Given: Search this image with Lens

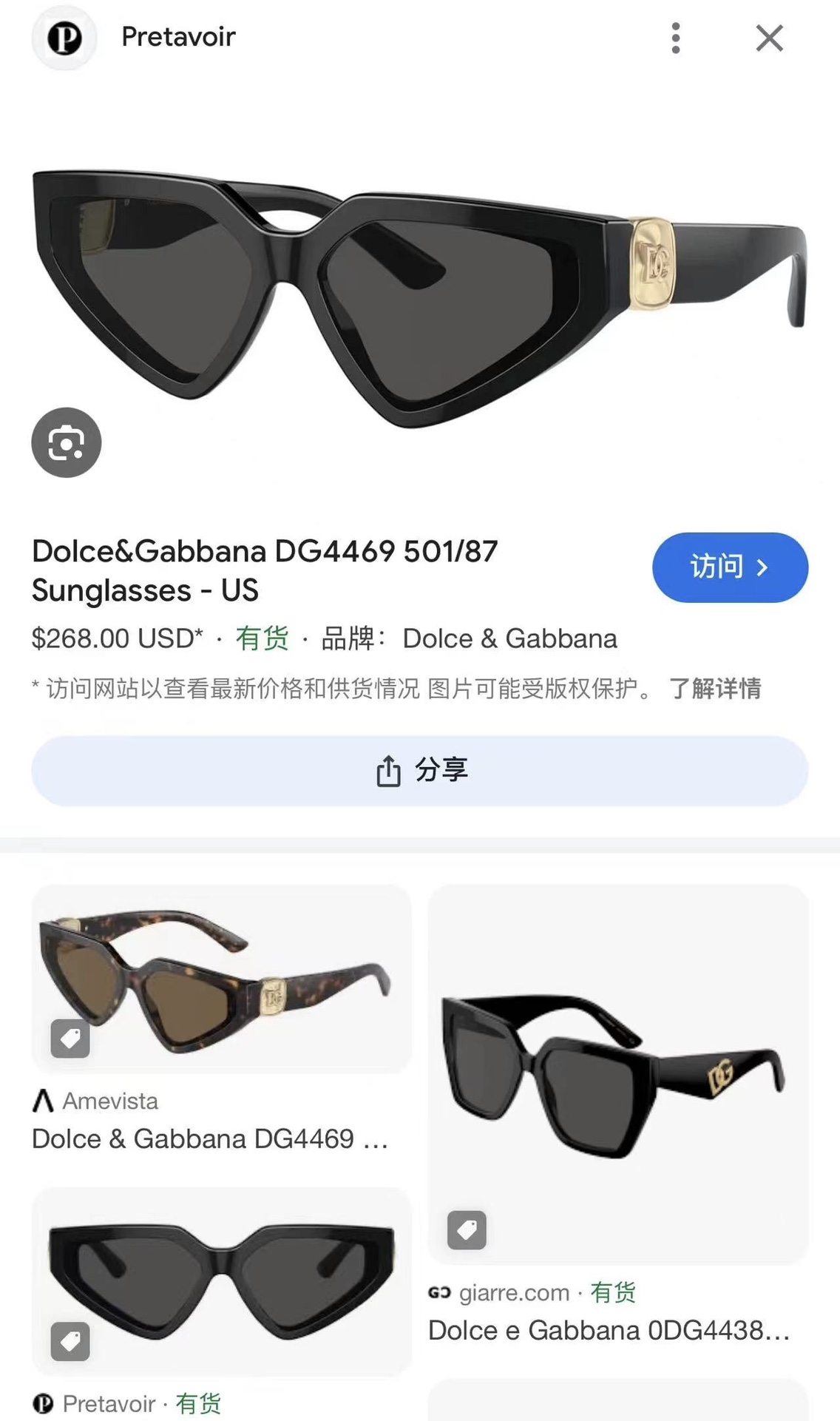Looking at the screenshot, I should [x=67, y=442].
